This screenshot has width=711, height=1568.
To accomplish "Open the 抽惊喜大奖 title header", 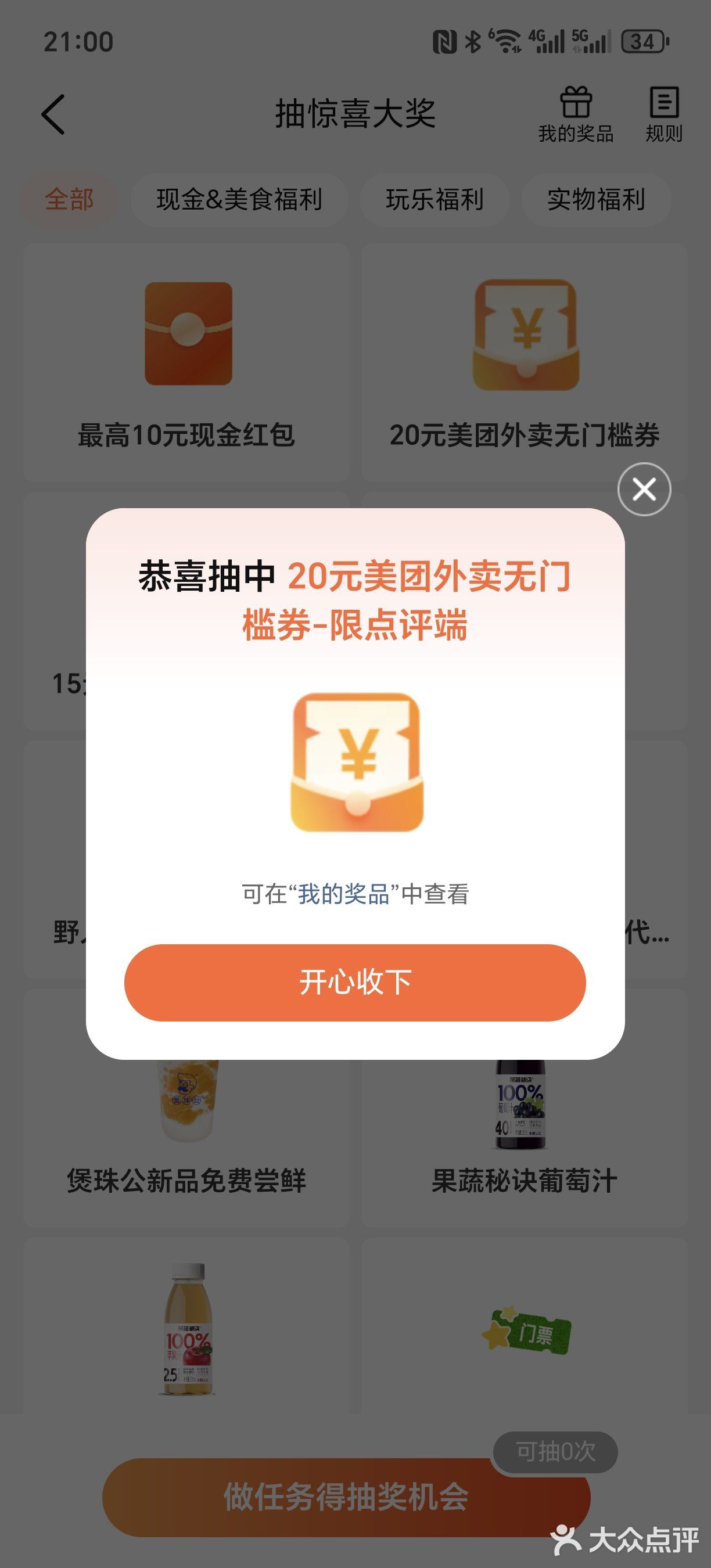I will tap(355, 116).
